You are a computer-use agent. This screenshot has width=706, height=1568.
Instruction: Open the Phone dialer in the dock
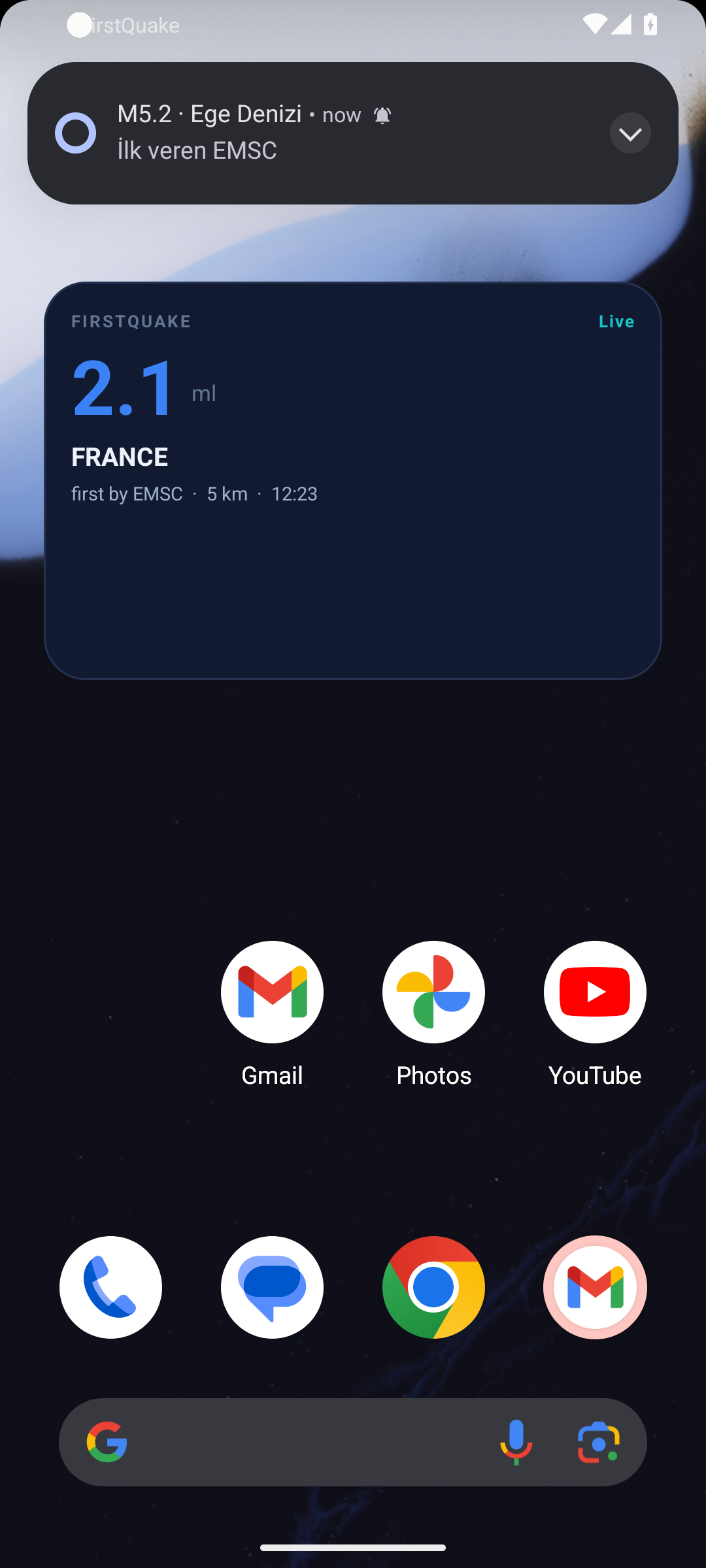coord(110,1287)
